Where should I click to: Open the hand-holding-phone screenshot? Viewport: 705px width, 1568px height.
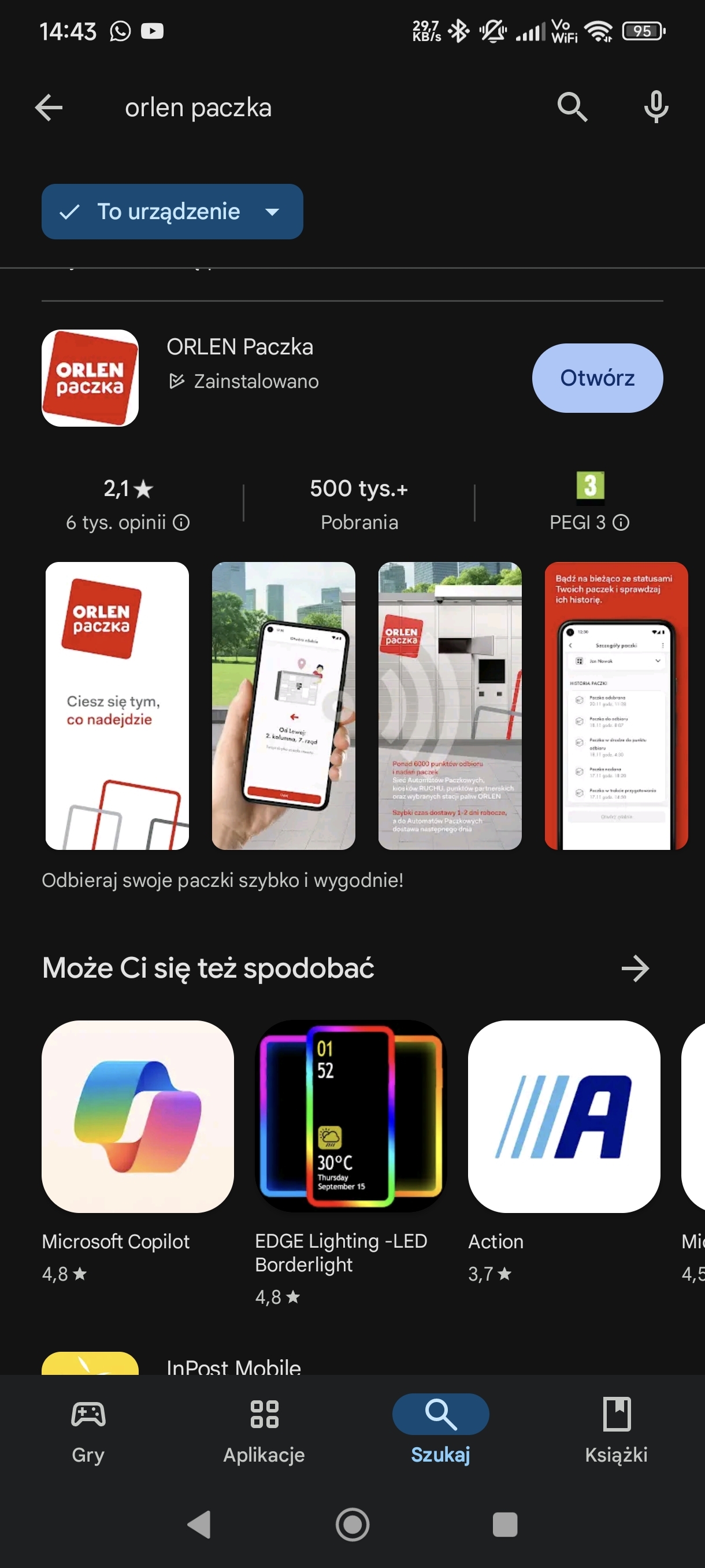[284, 705]
